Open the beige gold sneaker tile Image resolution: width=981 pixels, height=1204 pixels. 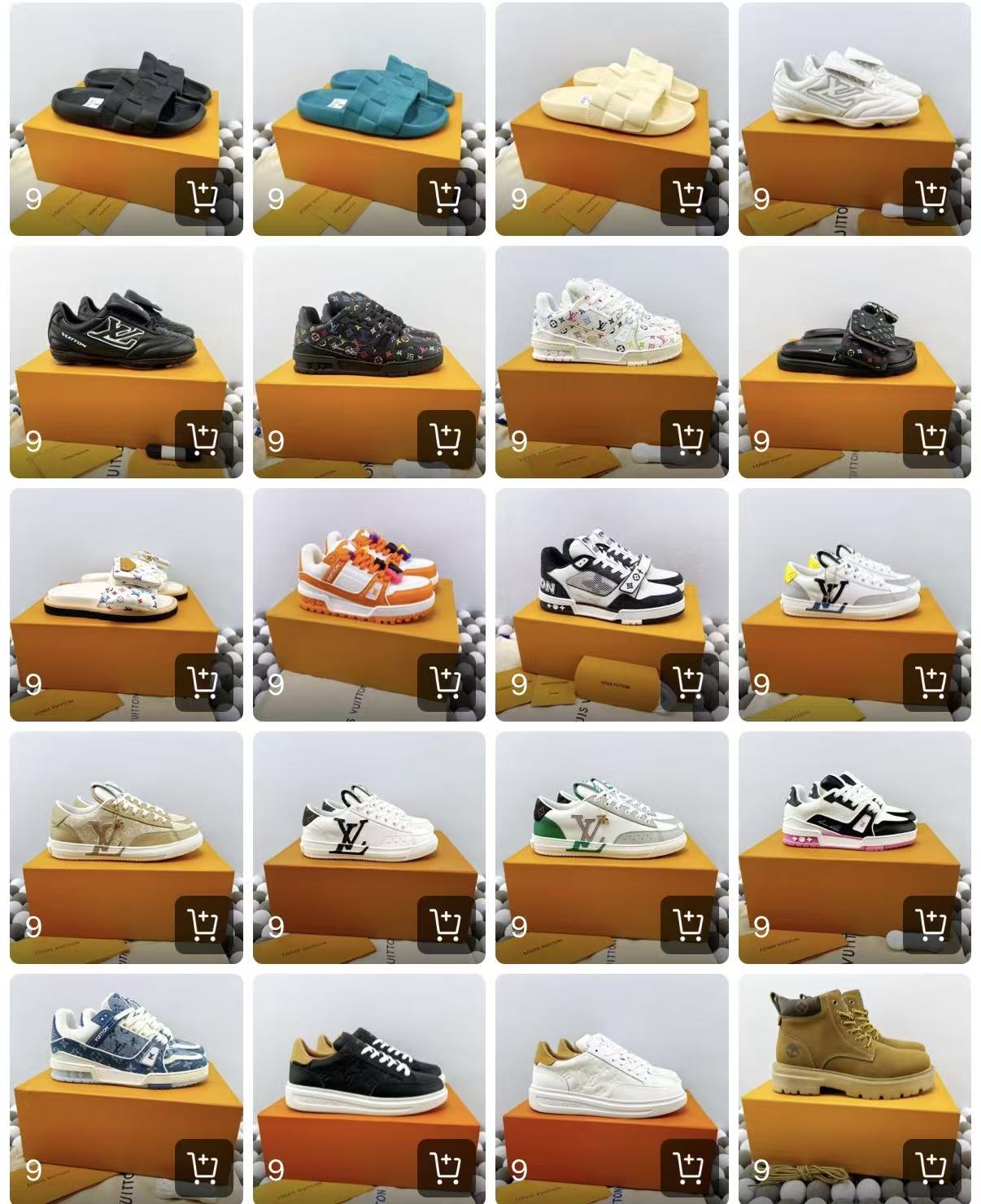126,827
